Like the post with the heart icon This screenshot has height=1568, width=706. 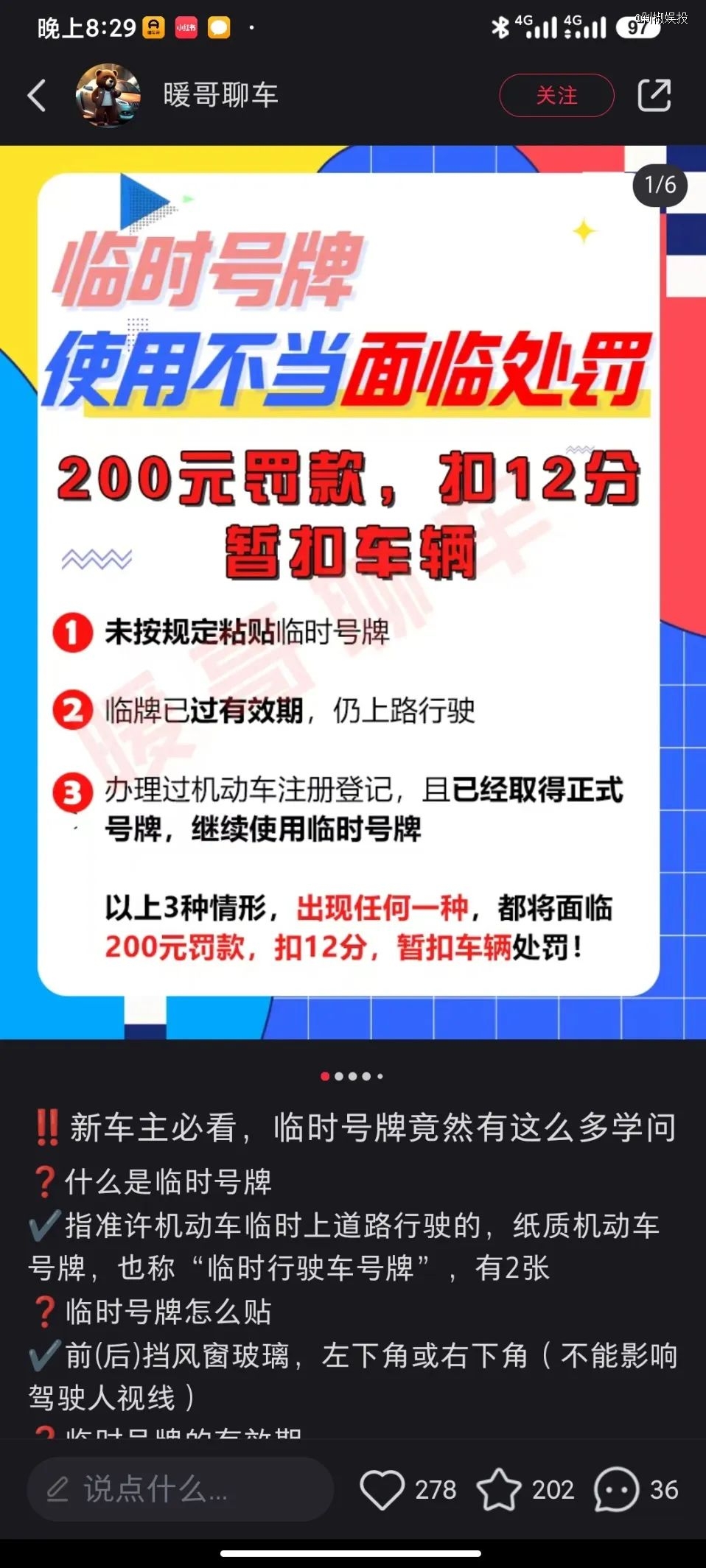click(x=382, y=1489)
